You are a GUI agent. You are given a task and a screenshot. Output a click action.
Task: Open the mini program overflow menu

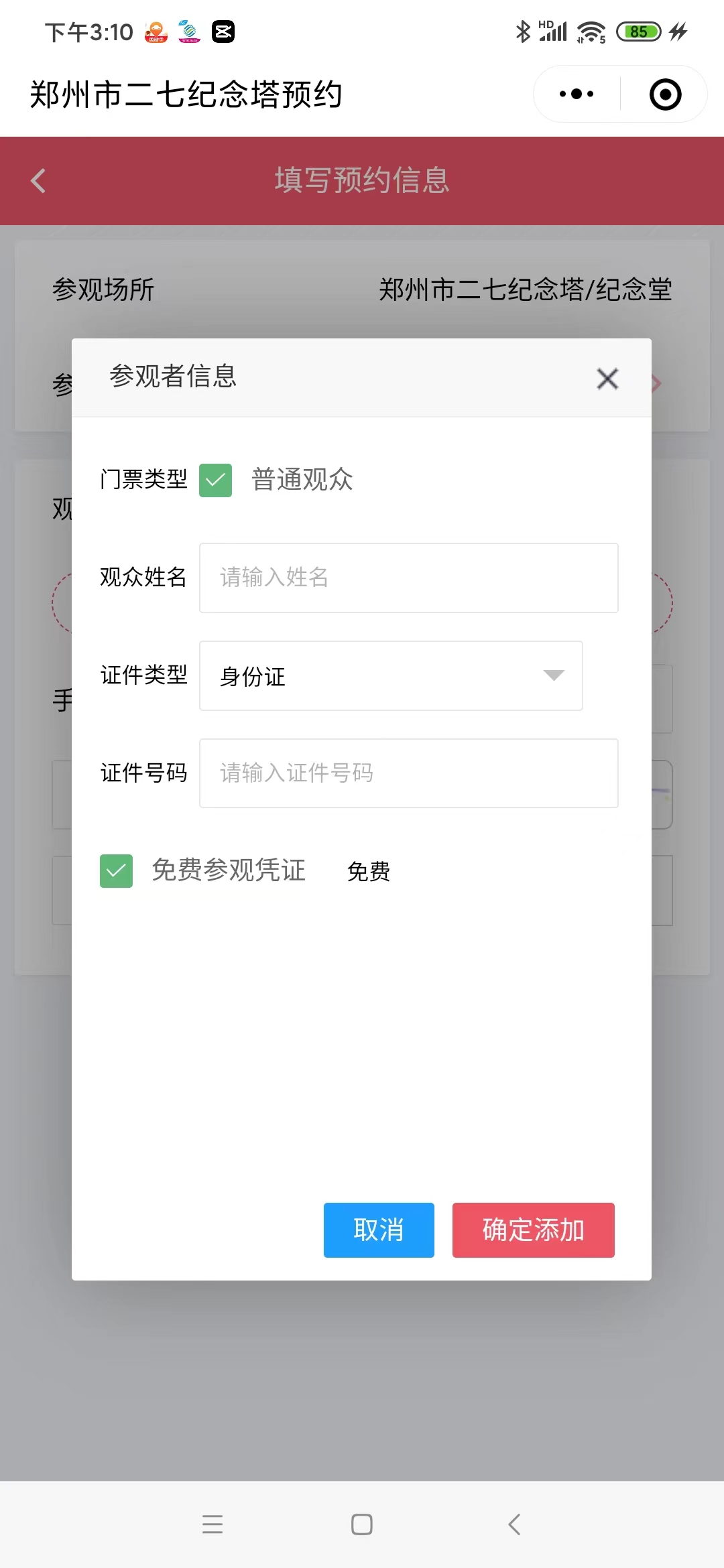click(577, 94)
